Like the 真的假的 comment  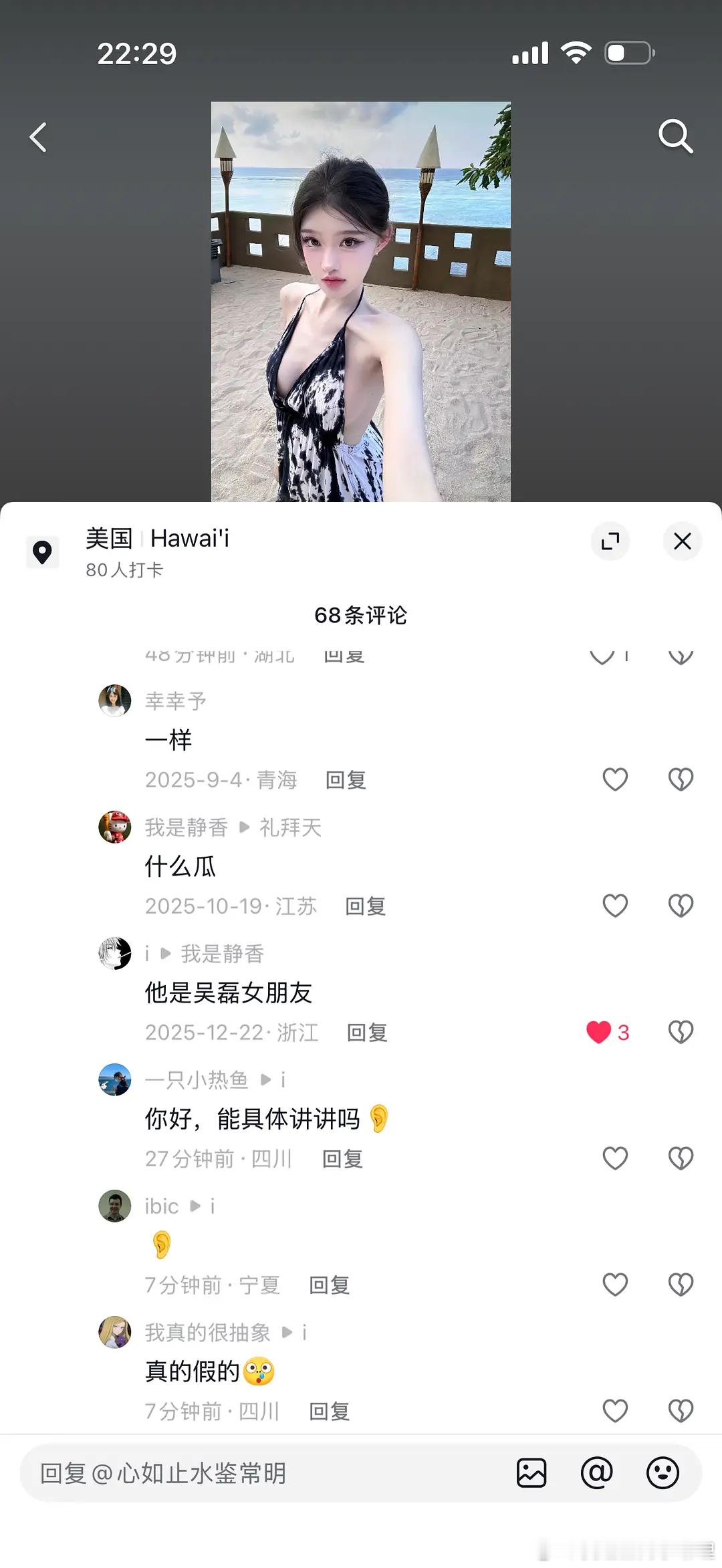[614, 1411]
